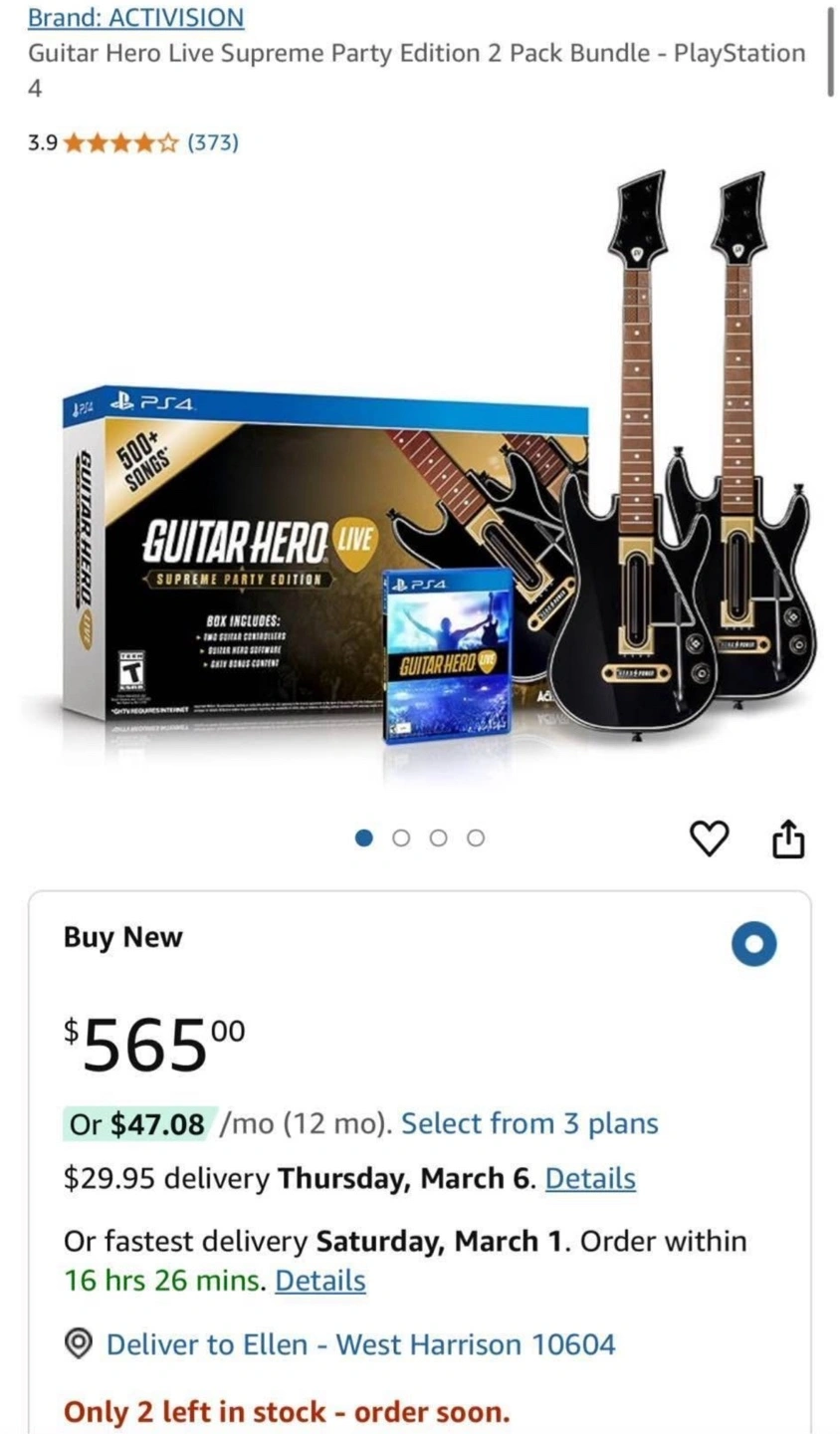
Task: View Details for fastest delivery
Action: point(320,1281)
